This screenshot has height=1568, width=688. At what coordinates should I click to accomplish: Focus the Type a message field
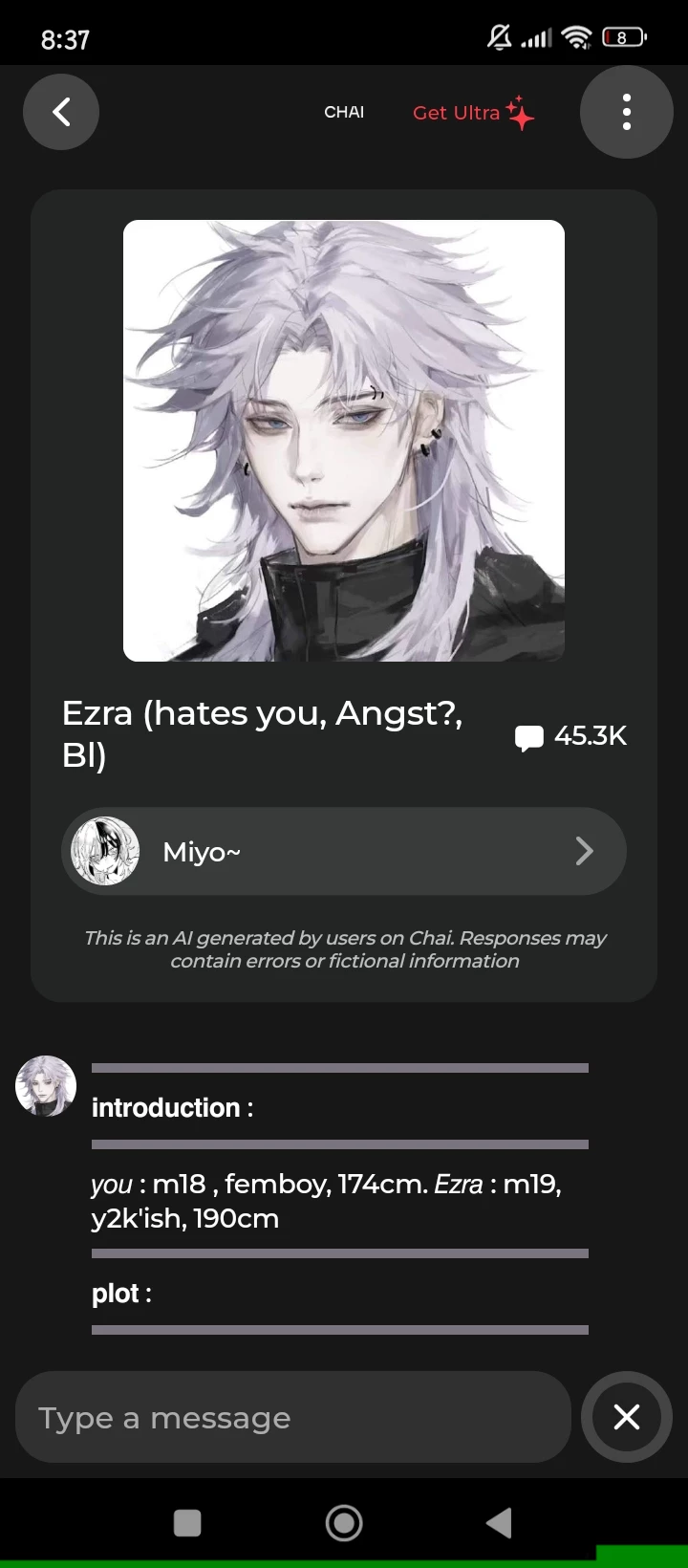292,1417
